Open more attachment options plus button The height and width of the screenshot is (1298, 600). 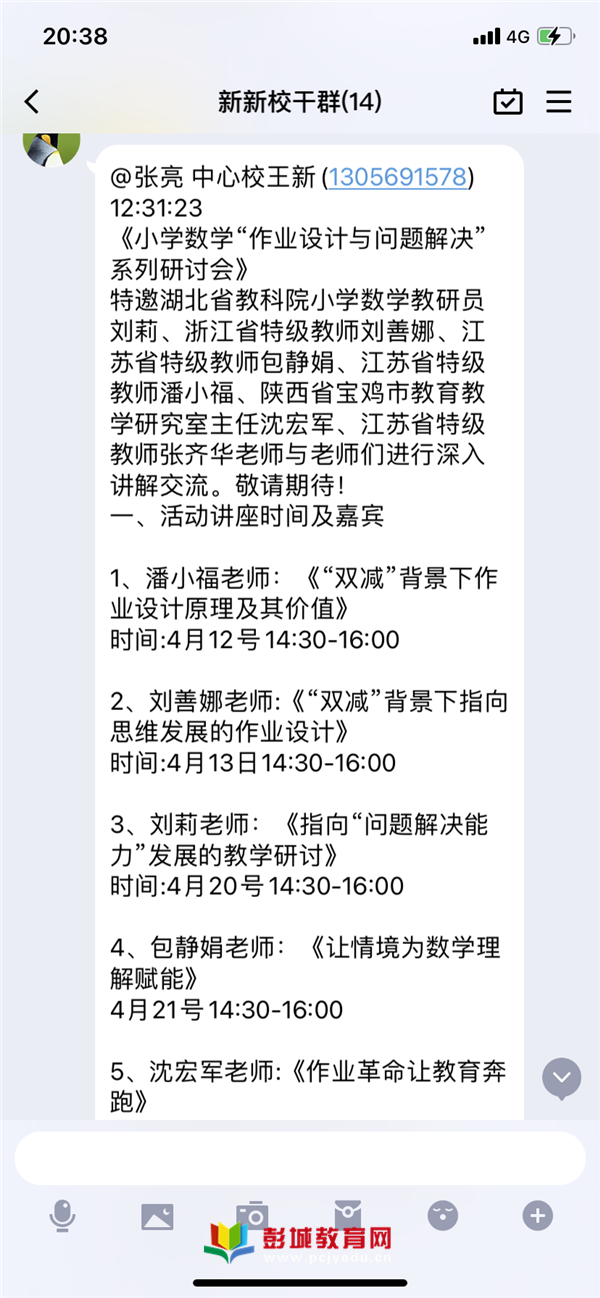(x=537, y=1216)
